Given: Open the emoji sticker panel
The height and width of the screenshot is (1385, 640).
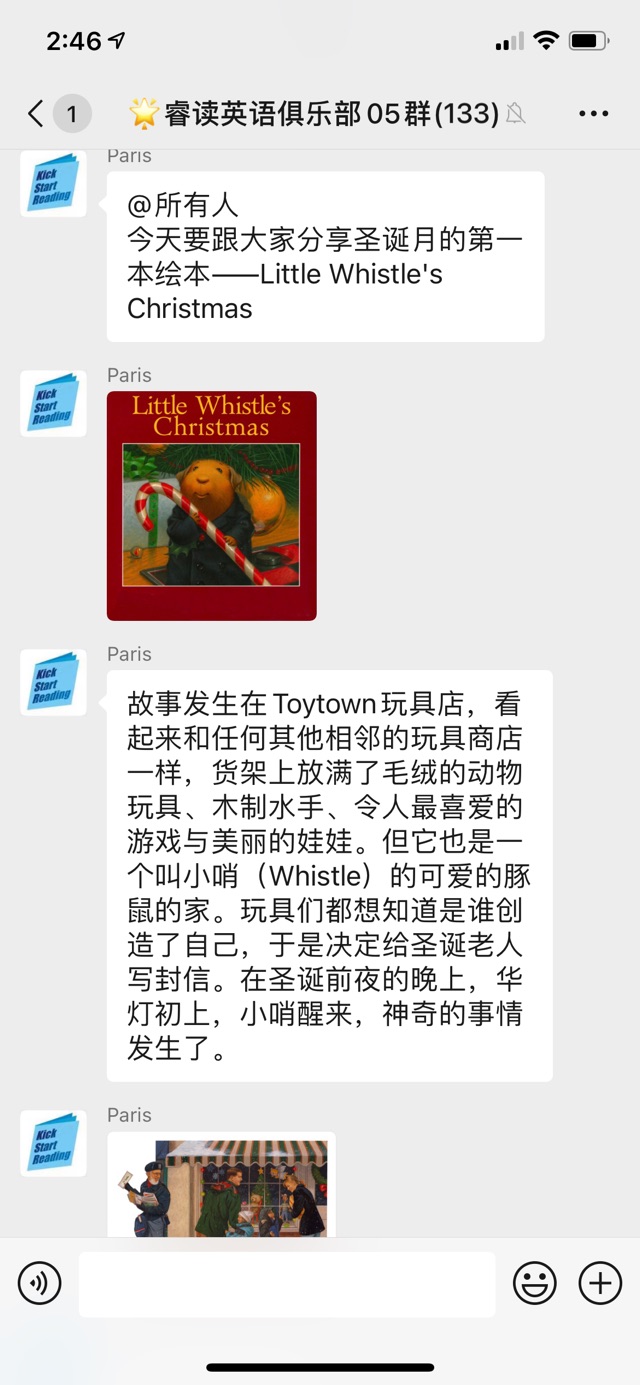Looking at the screenshot, I should tap(534, 1283).
